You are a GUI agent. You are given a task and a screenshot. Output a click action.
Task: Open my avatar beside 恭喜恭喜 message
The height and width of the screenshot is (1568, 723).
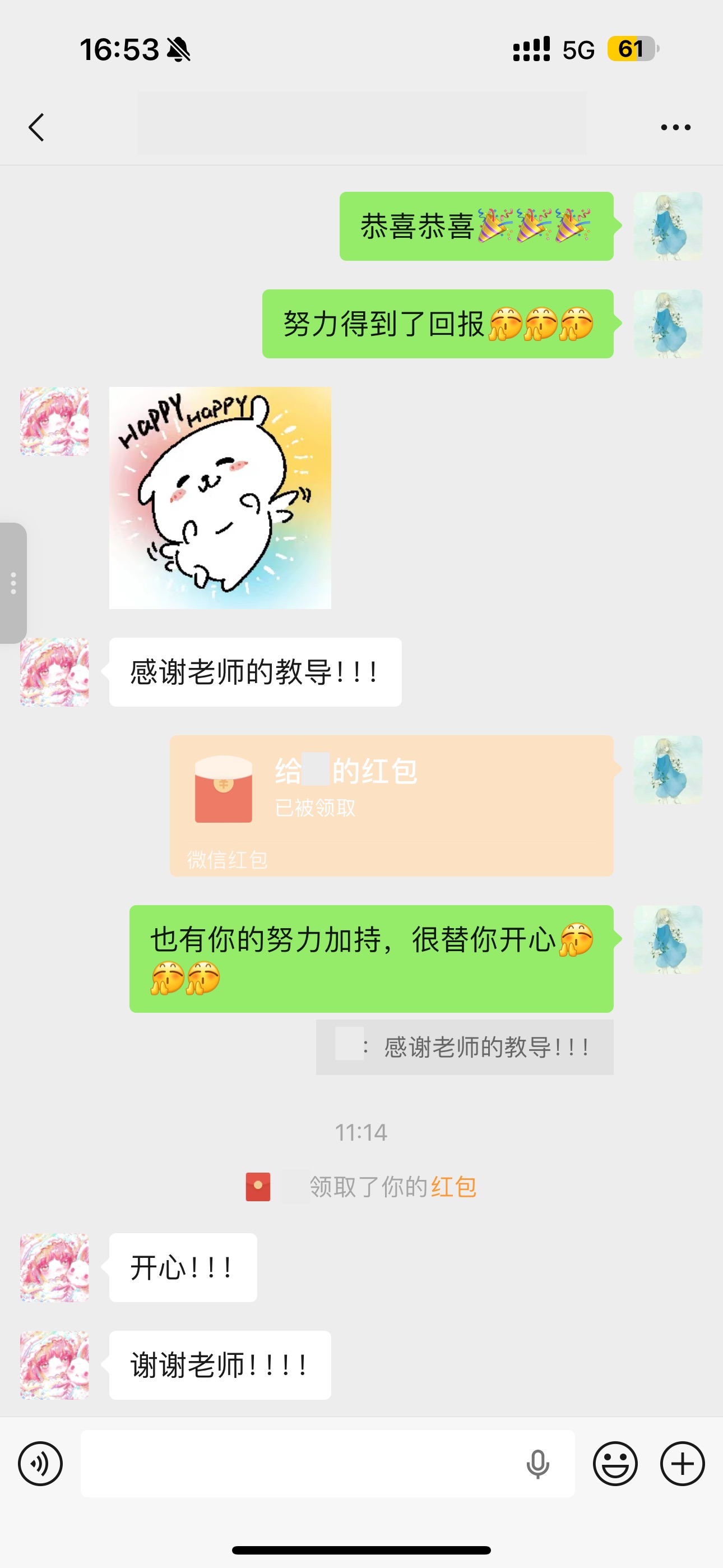pyautogui.click(x=668, y=227)
